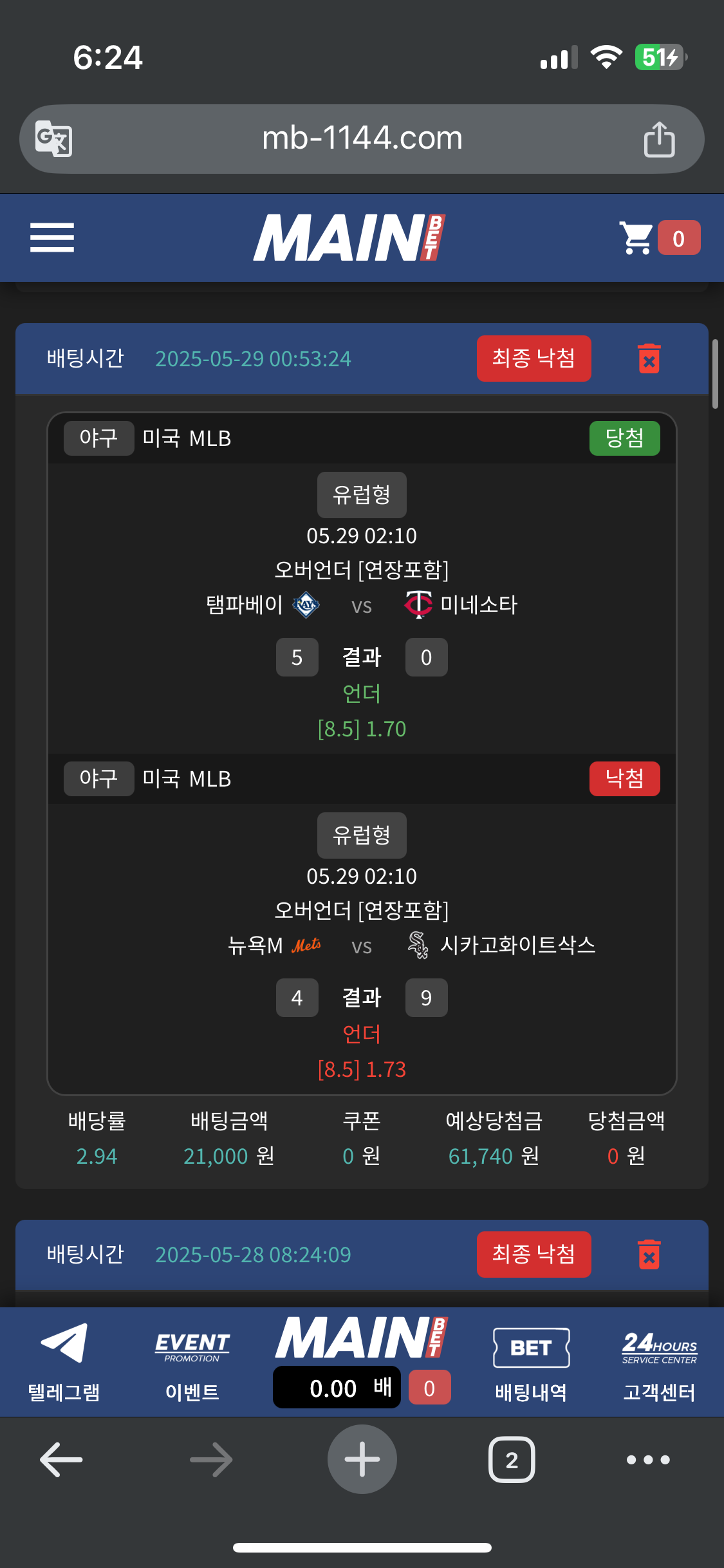Tap the mb-1144.com address bar
The height and width of the screenshot is (1568, 724).
pyautogui.click(x=362, y=138)
